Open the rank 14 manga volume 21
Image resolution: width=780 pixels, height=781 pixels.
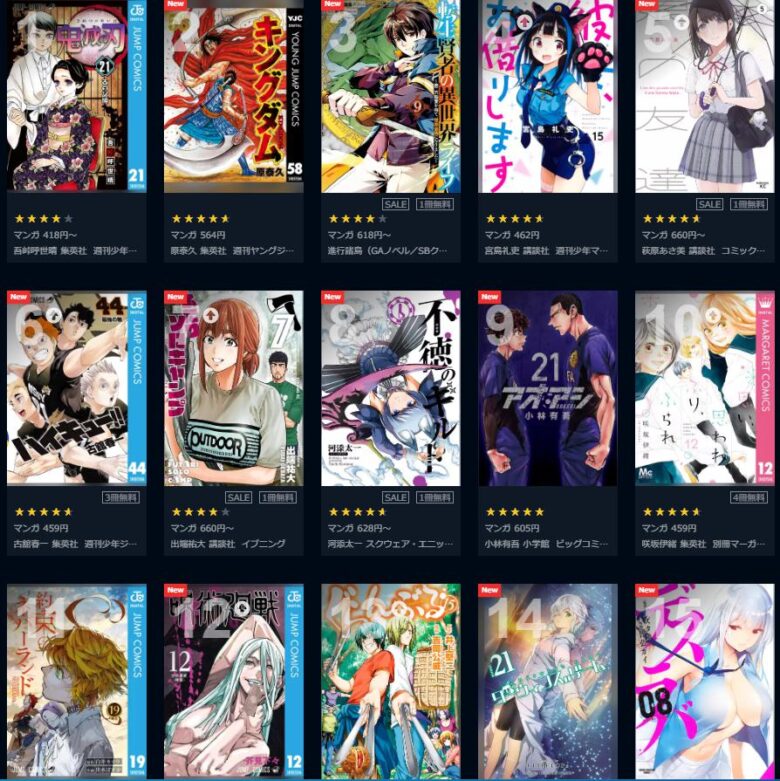click(547, 682)
